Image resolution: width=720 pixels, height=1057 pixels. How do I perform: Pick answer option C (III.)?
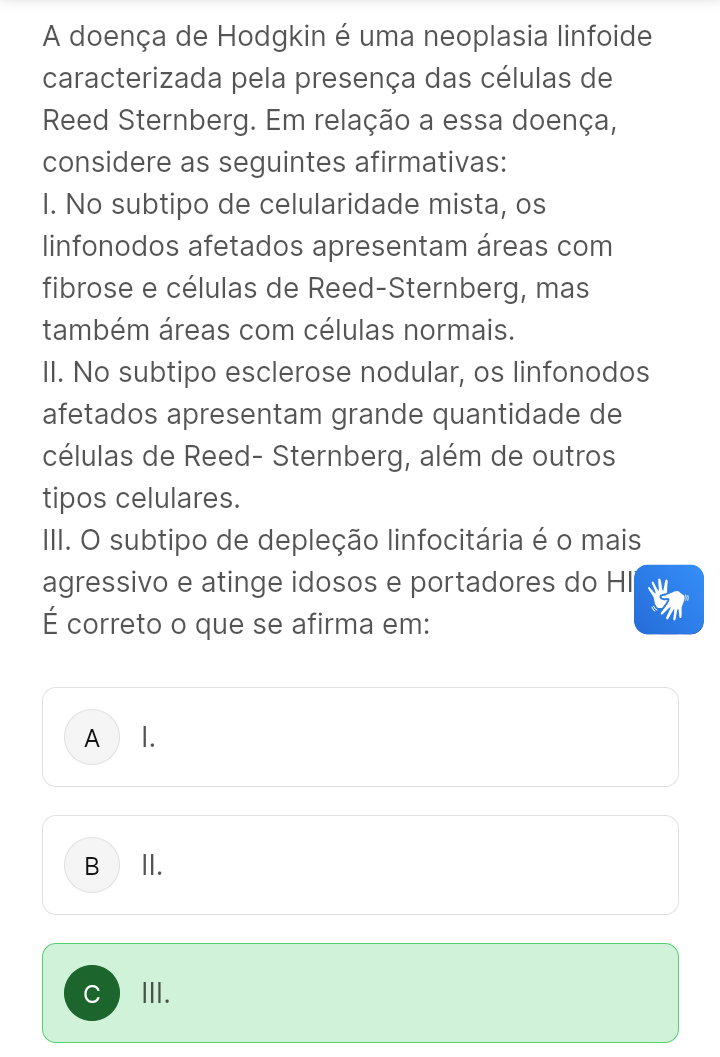tap(360, 993)
